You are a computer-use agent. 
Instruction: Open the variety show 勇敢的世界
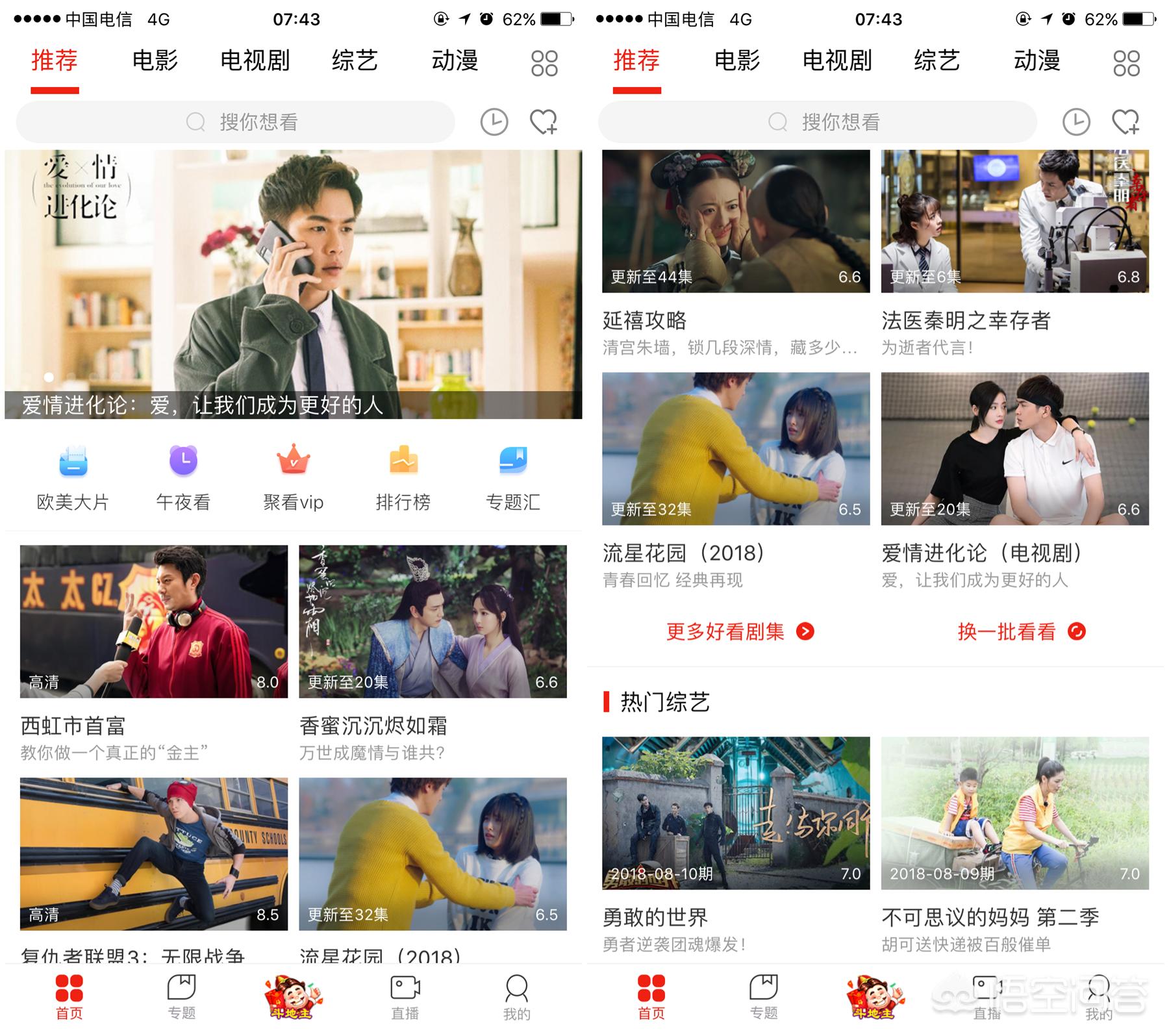(736, 813)
